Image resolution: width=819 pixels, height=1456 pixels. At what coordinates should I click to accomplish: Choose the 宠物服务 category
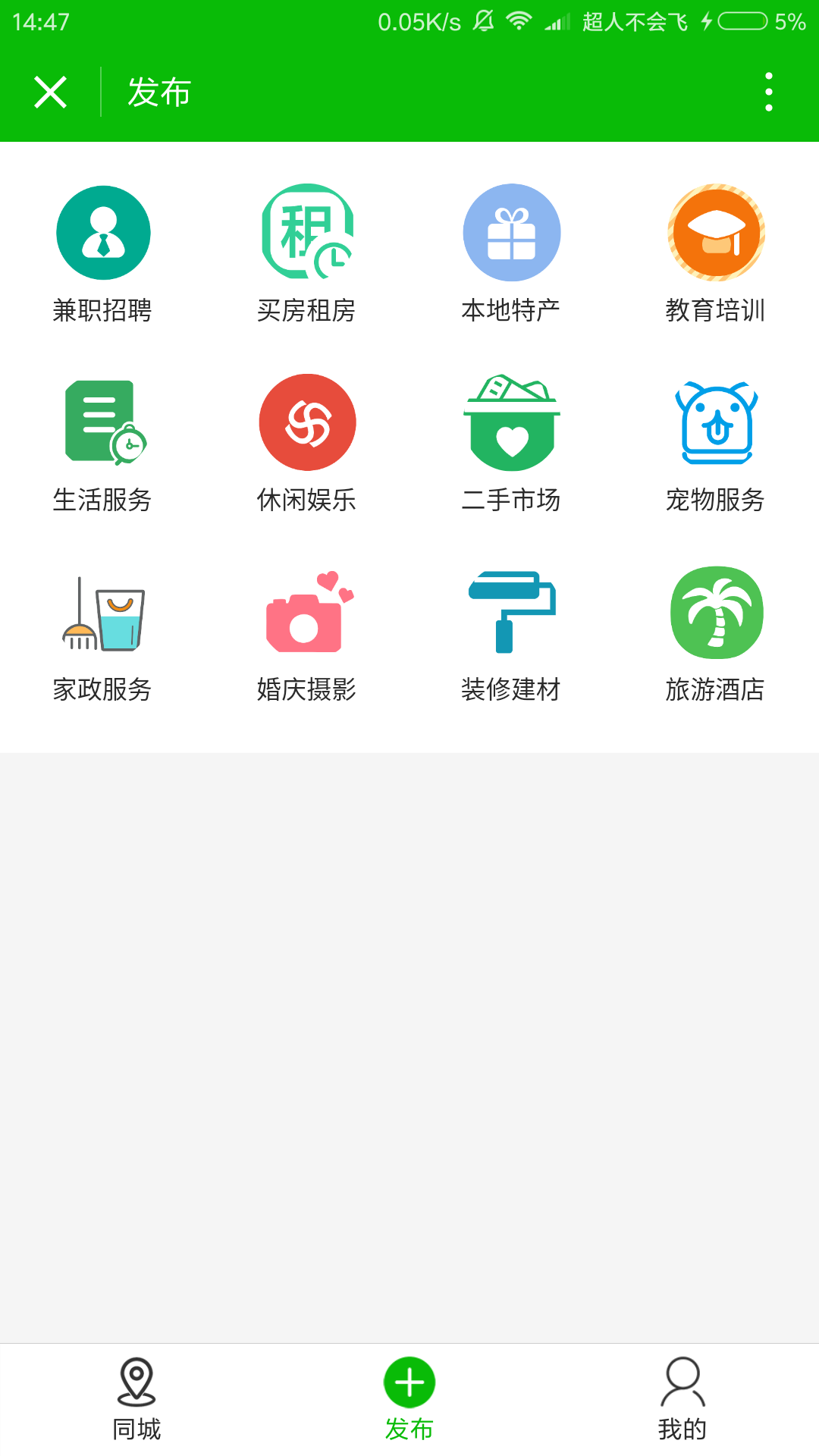click(x=716, y=444)
